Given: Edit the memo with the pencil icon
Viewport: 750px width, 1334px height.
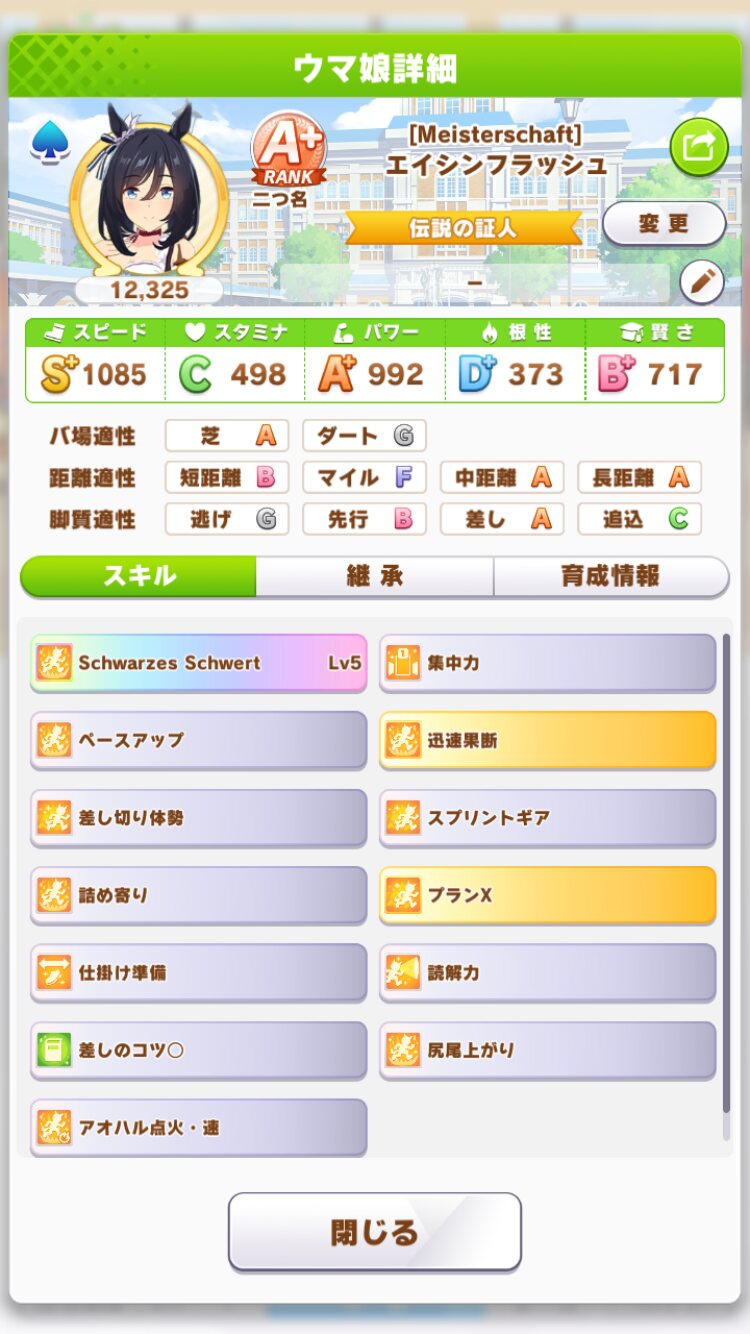Looking at the screenshot, I should [x=702, y=283].
